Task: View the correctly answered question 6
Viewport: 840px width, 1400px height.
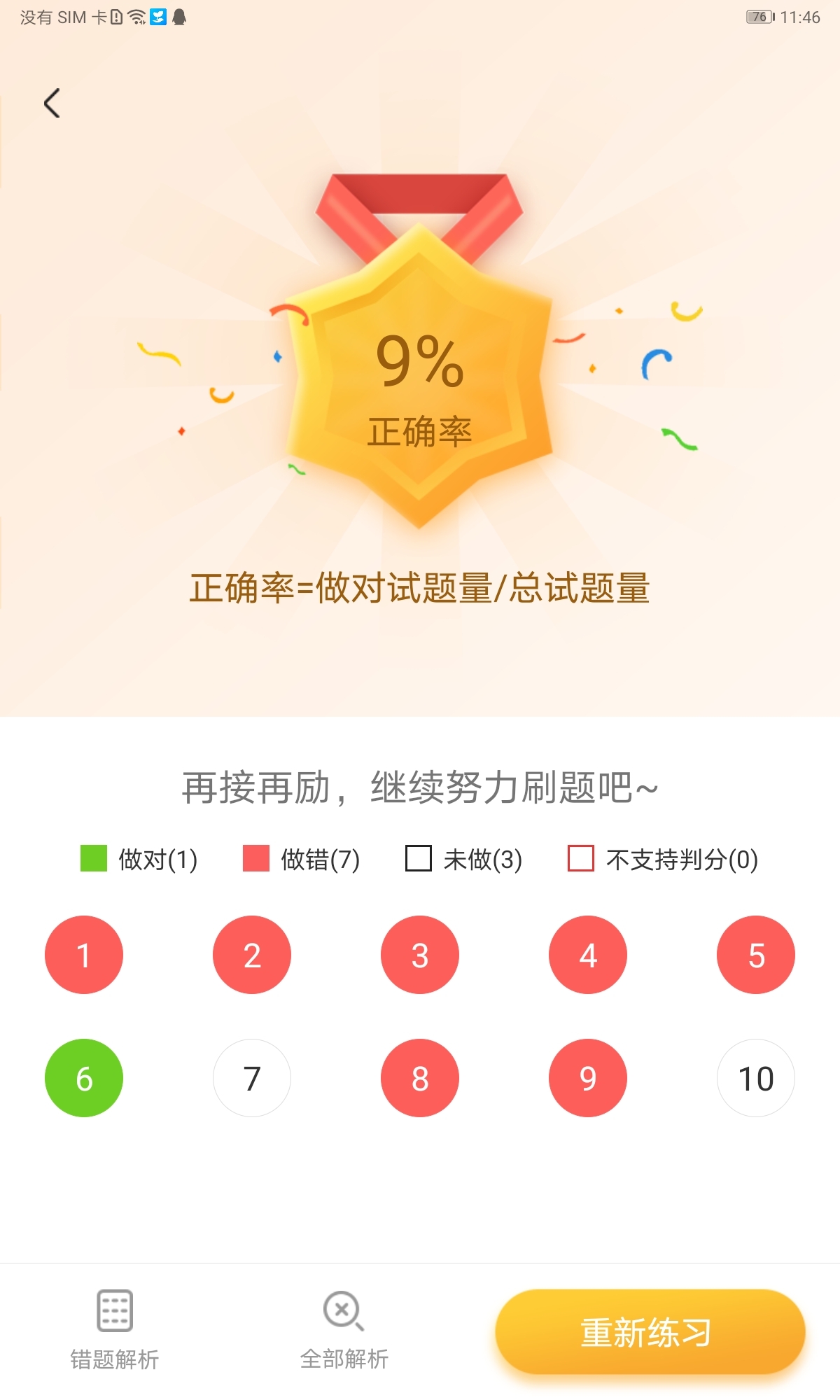Action: (84, 1078)
